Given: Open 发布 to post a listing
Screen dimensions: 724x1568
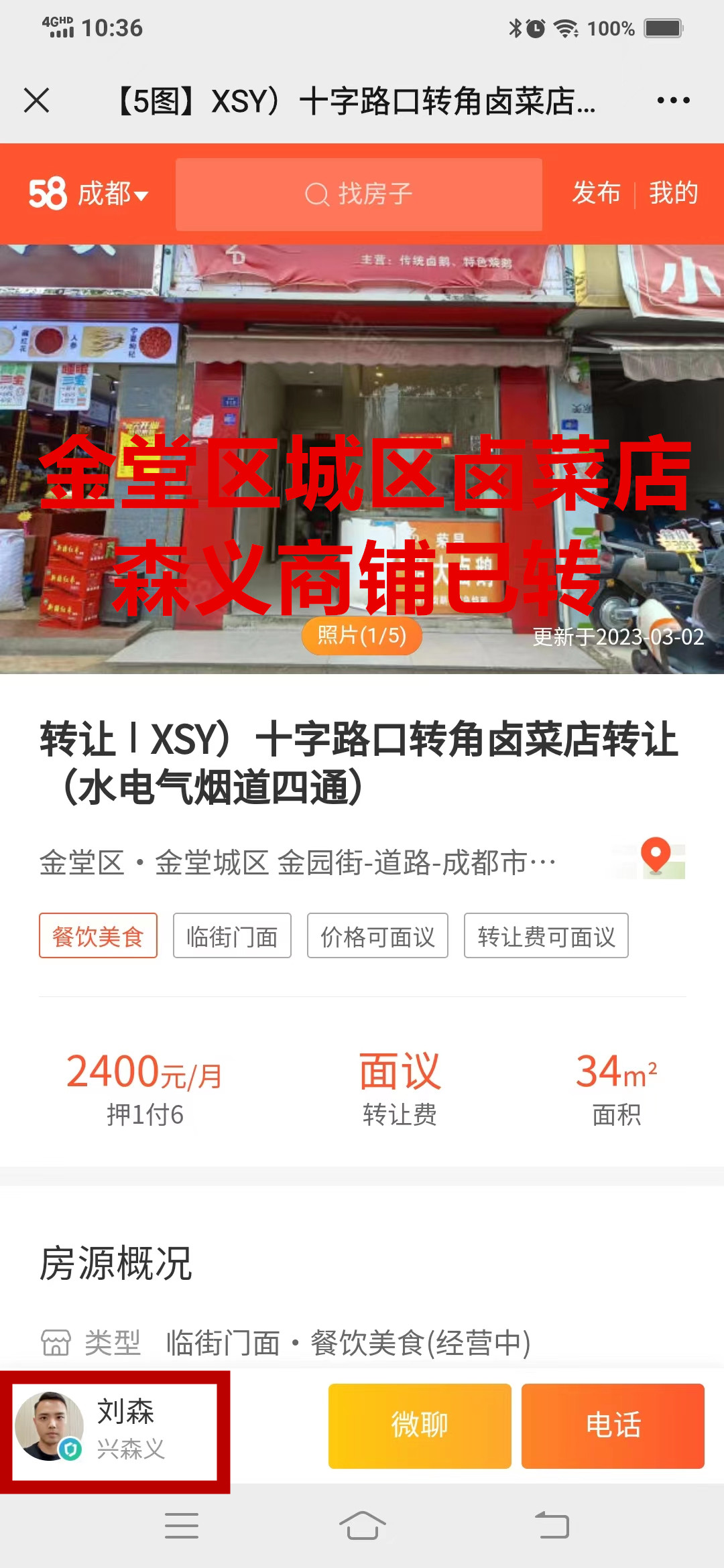Looking at the screenshot, I should click(x=596, y=193).
